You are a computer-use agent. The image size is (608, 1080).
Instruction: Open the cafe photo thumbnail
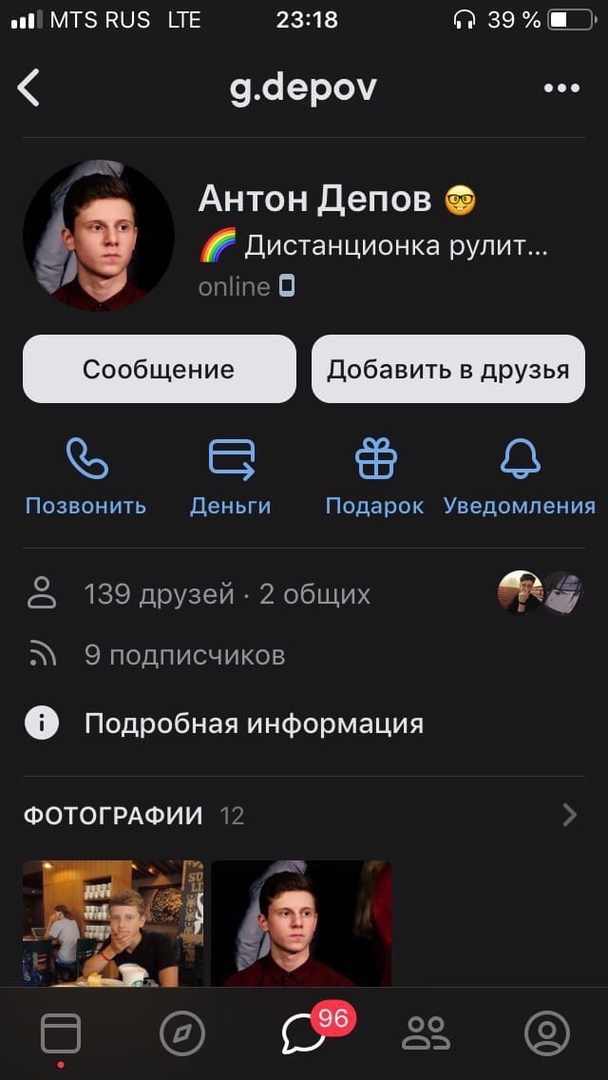click(113, 923)
